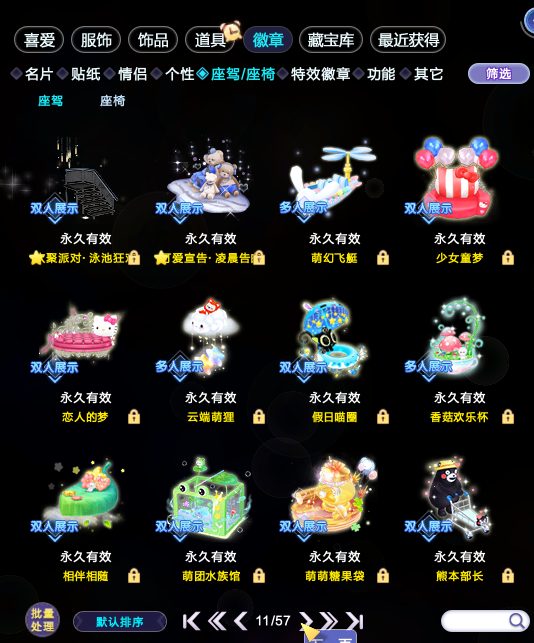Open the 熊本部长 mount item
Screen dimensions: 534x643
pyautogui.click(x=459, y=516)
